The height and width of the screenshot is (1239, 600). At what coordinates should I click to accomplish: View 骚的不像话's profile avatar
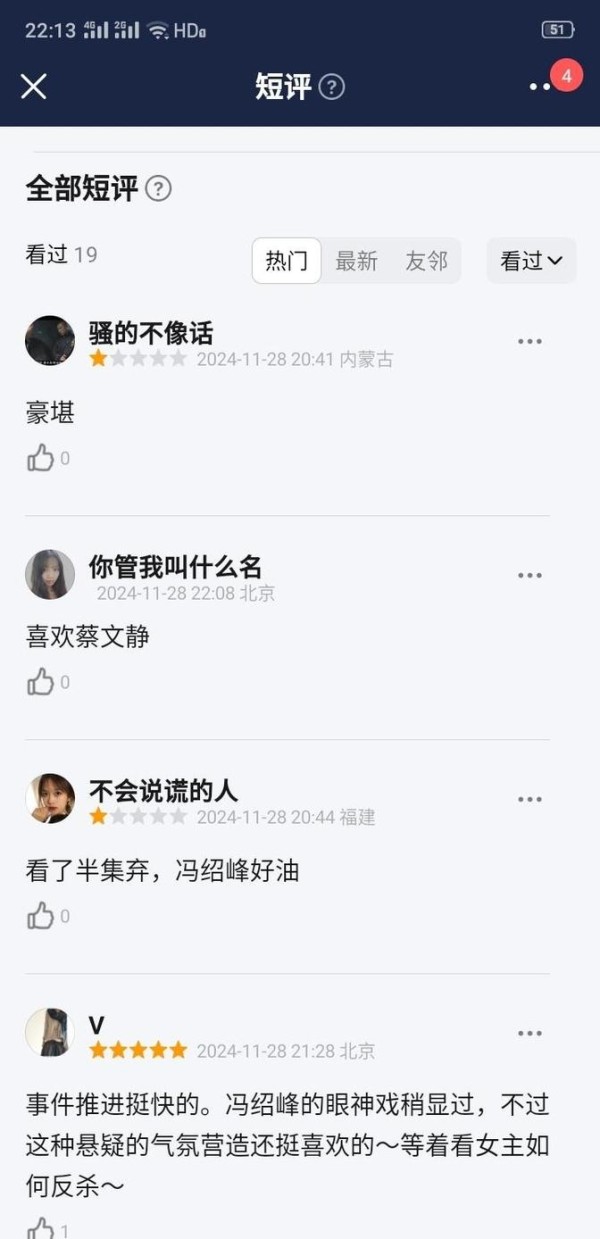coord(50,341)
